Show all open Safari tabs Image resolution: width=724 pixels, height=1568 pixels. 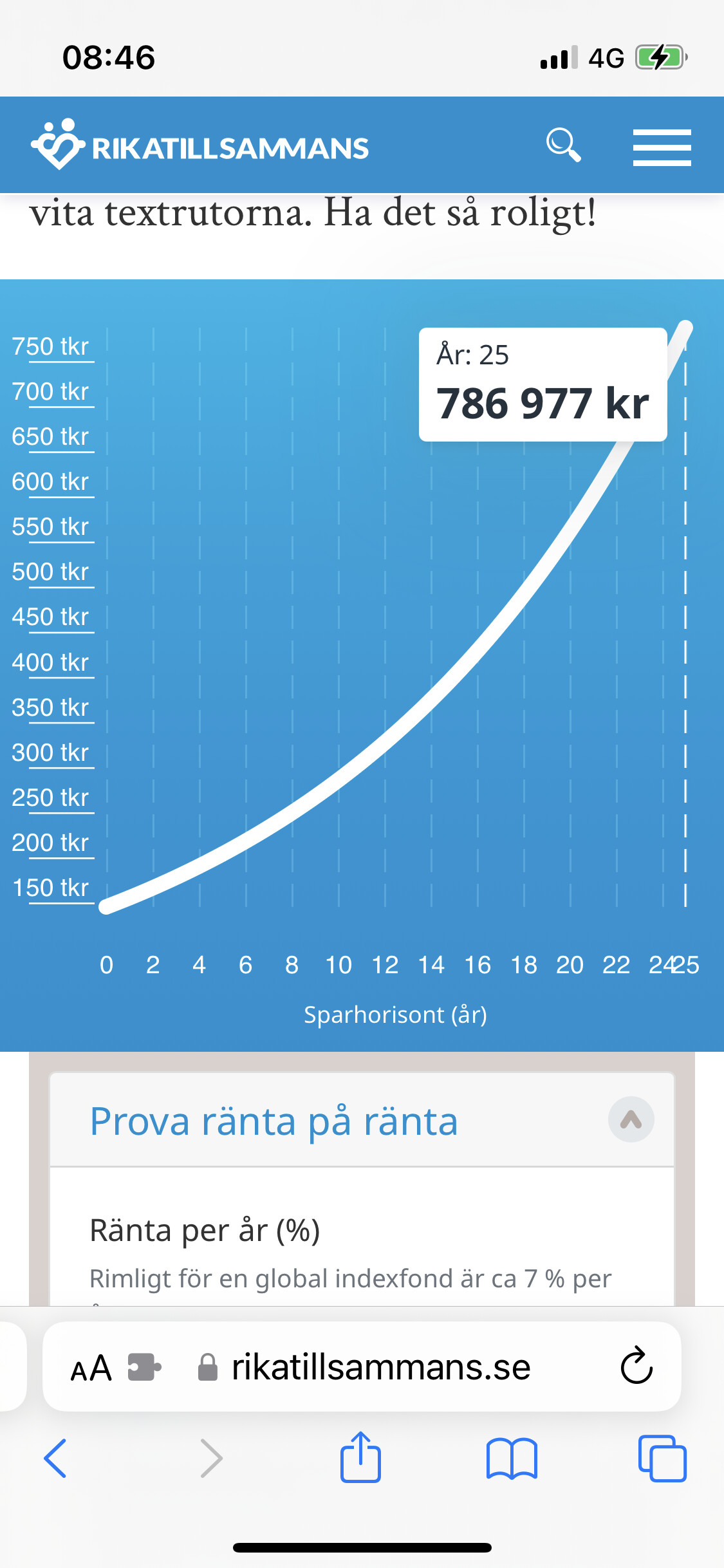[662, 1458]
